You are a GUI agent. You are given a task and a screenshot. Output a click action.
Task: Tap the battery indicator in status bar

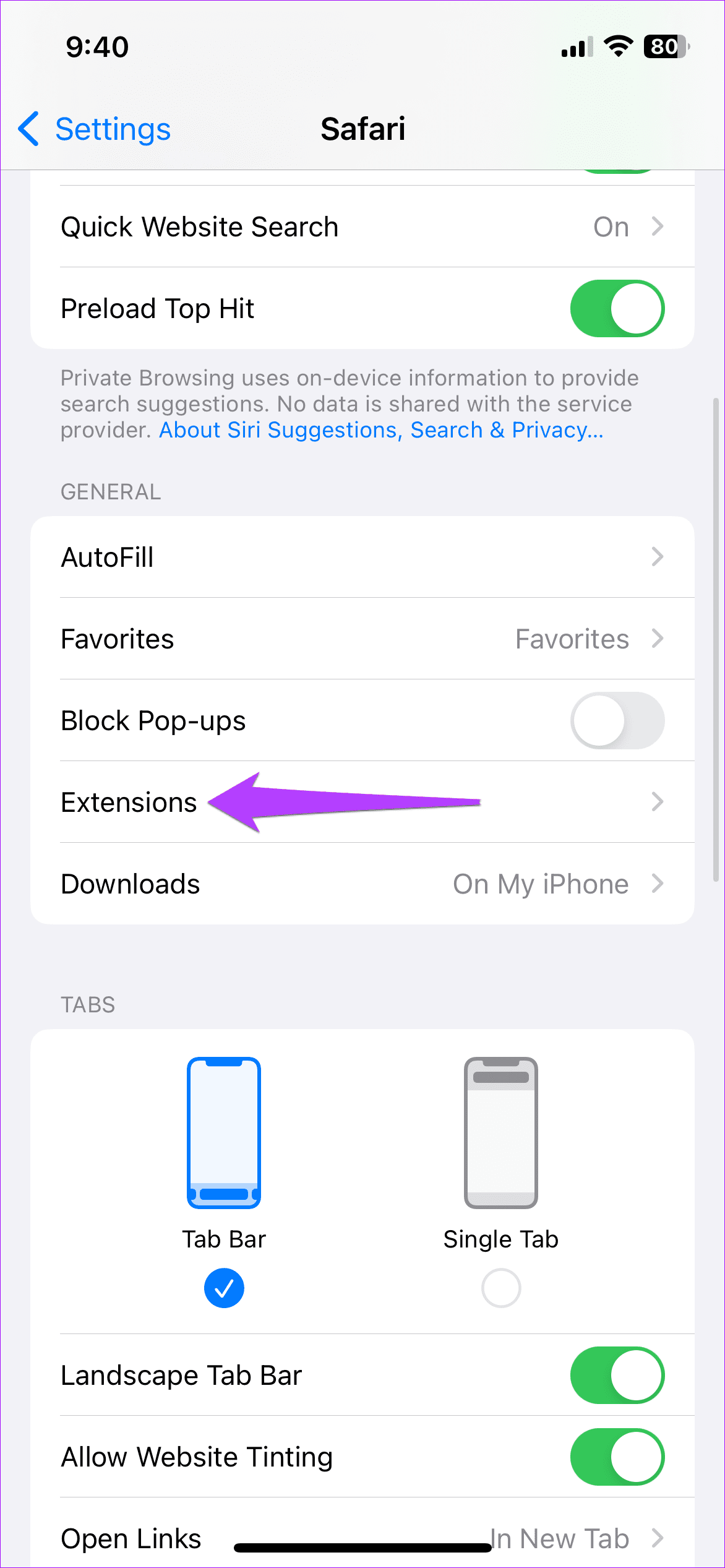[x=663, y=46]
